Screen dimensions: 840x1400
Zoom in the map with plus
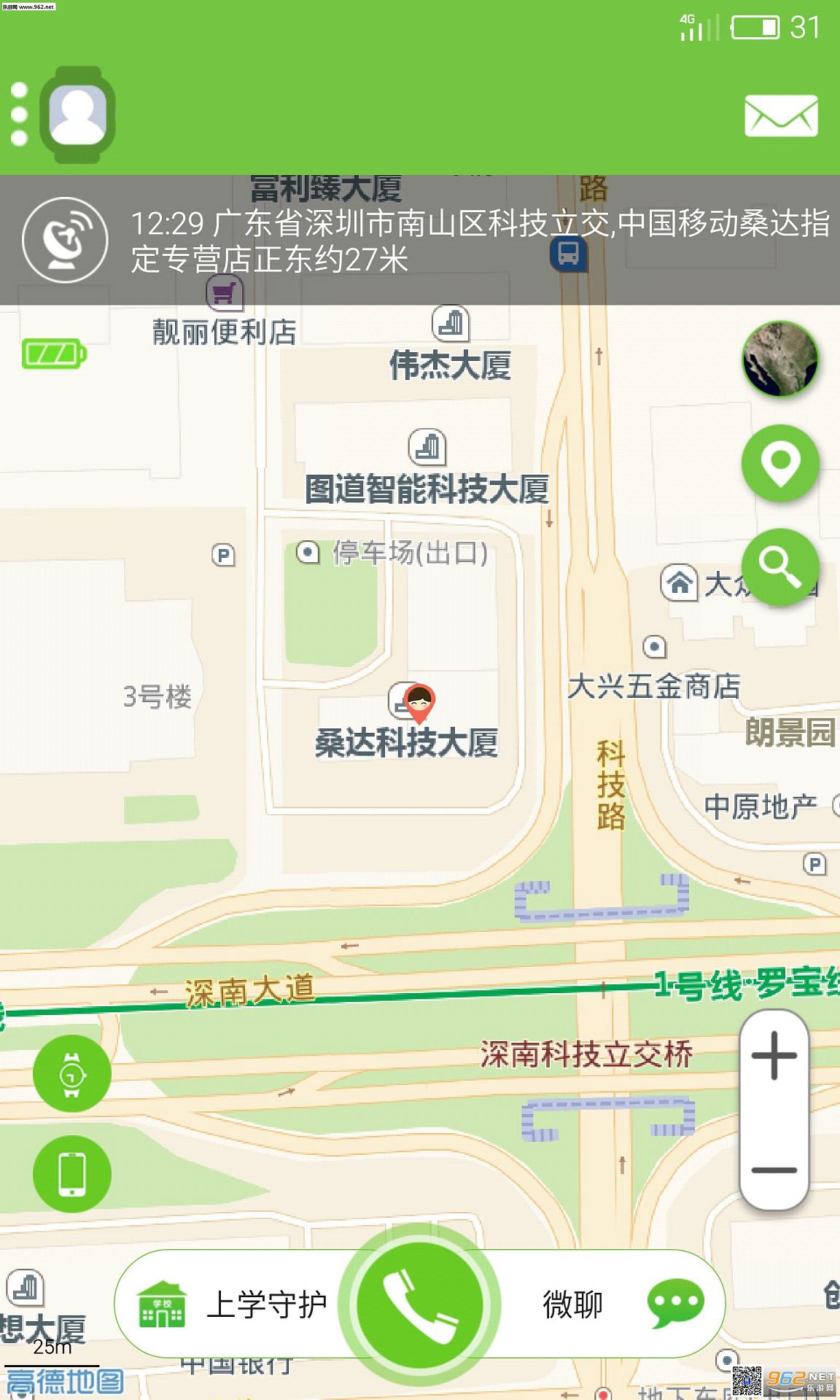(x=774, y=1055)
